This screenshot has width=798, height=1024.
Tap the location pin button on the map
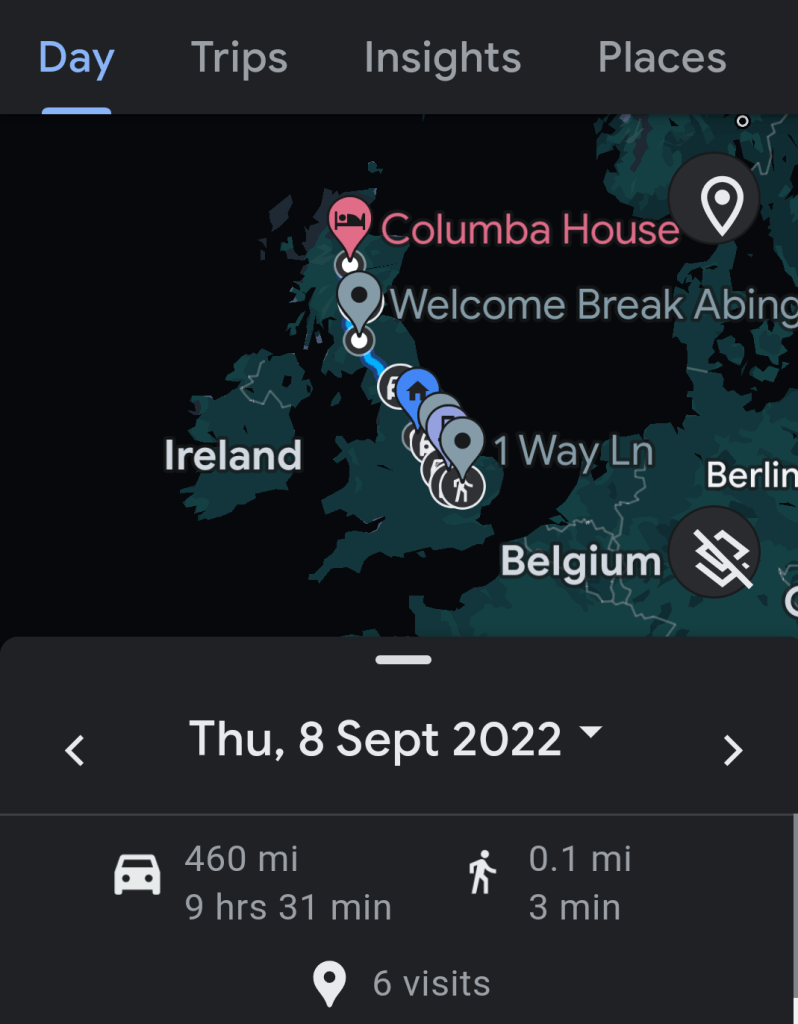pos(714,201)
